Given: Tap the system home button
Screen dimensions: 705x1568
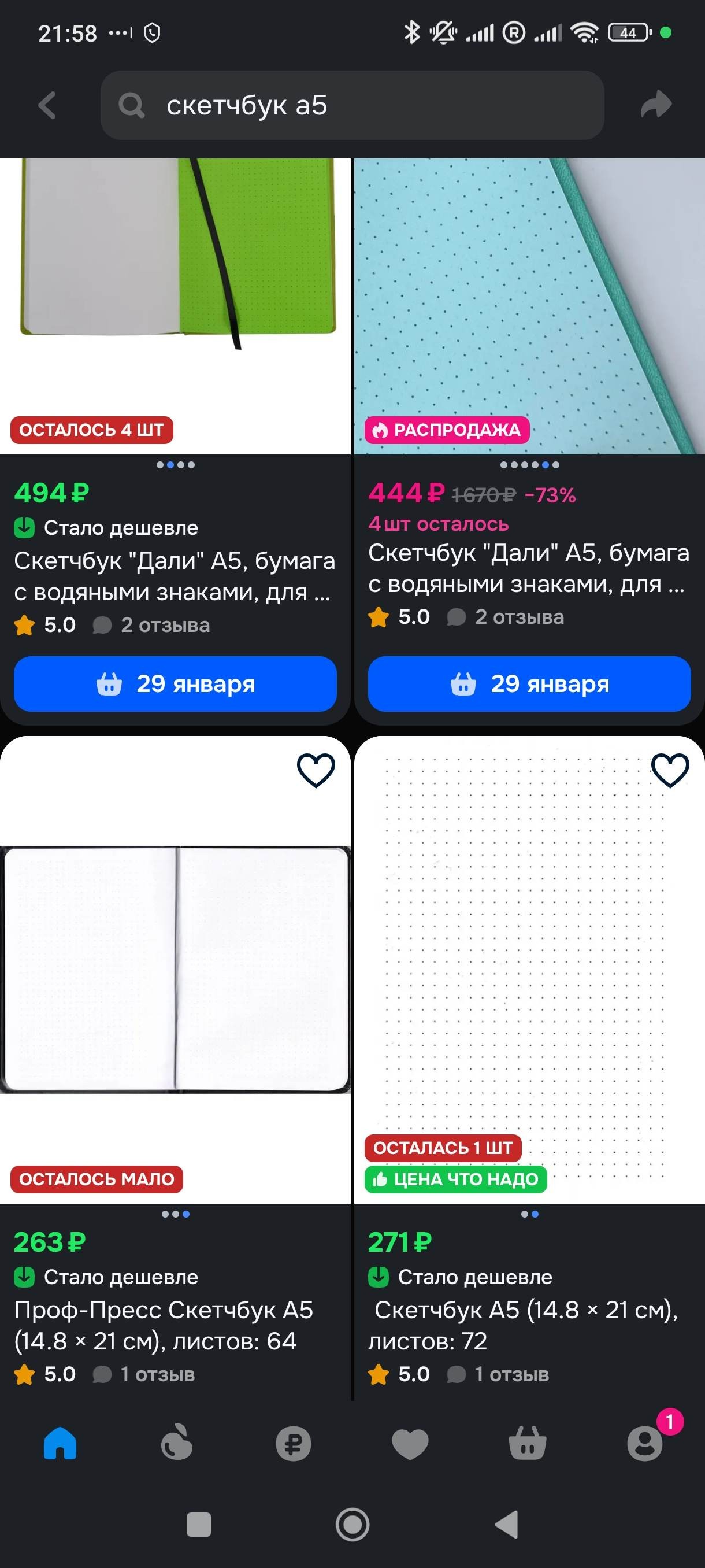Looking at the screenshot, I should click(352, 1524).
